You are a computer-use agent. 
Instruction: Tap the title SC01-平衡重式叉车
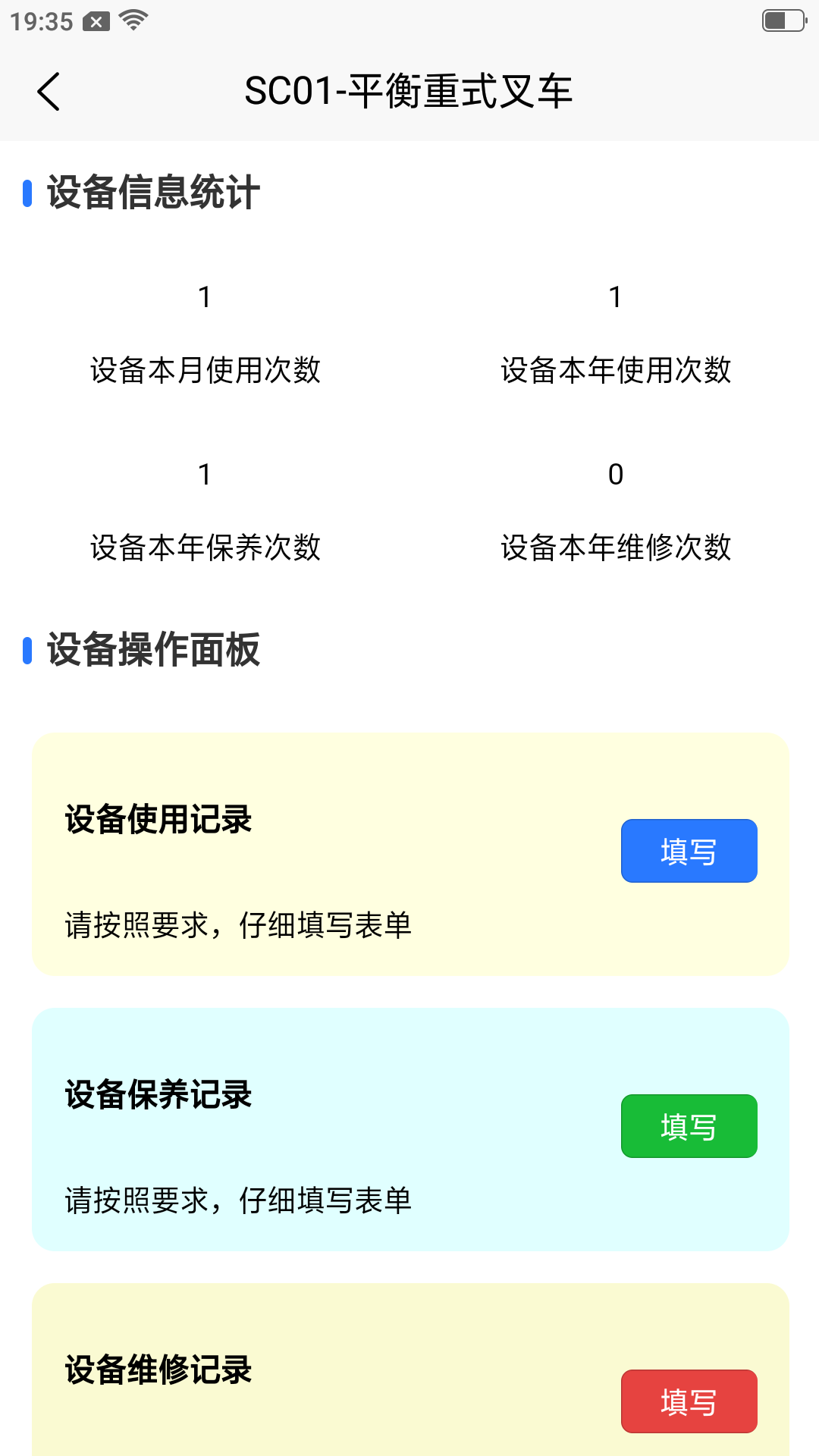409,91
